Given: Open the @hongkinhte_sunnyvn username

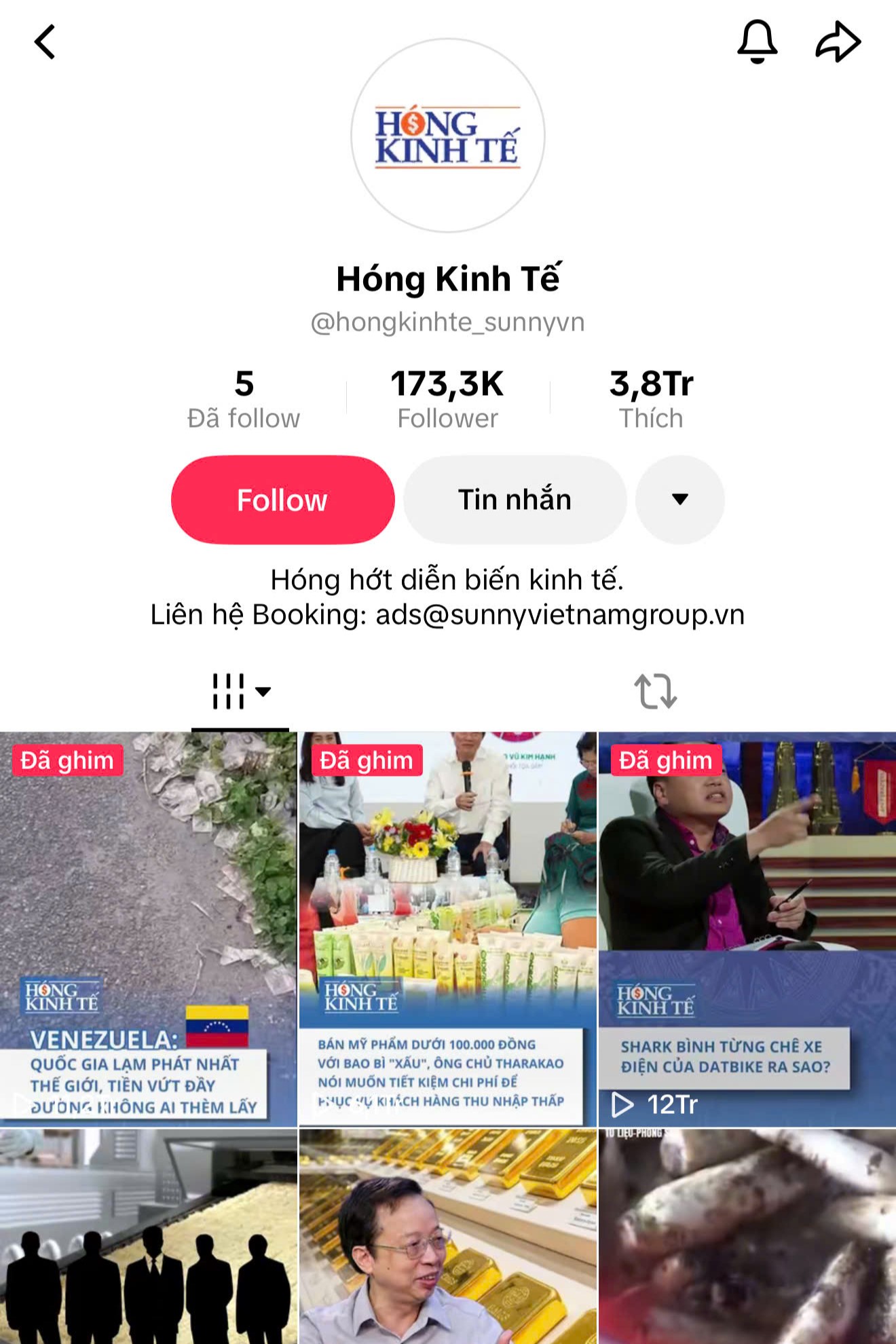Looking at the screenshot, I should click(448, 324).
